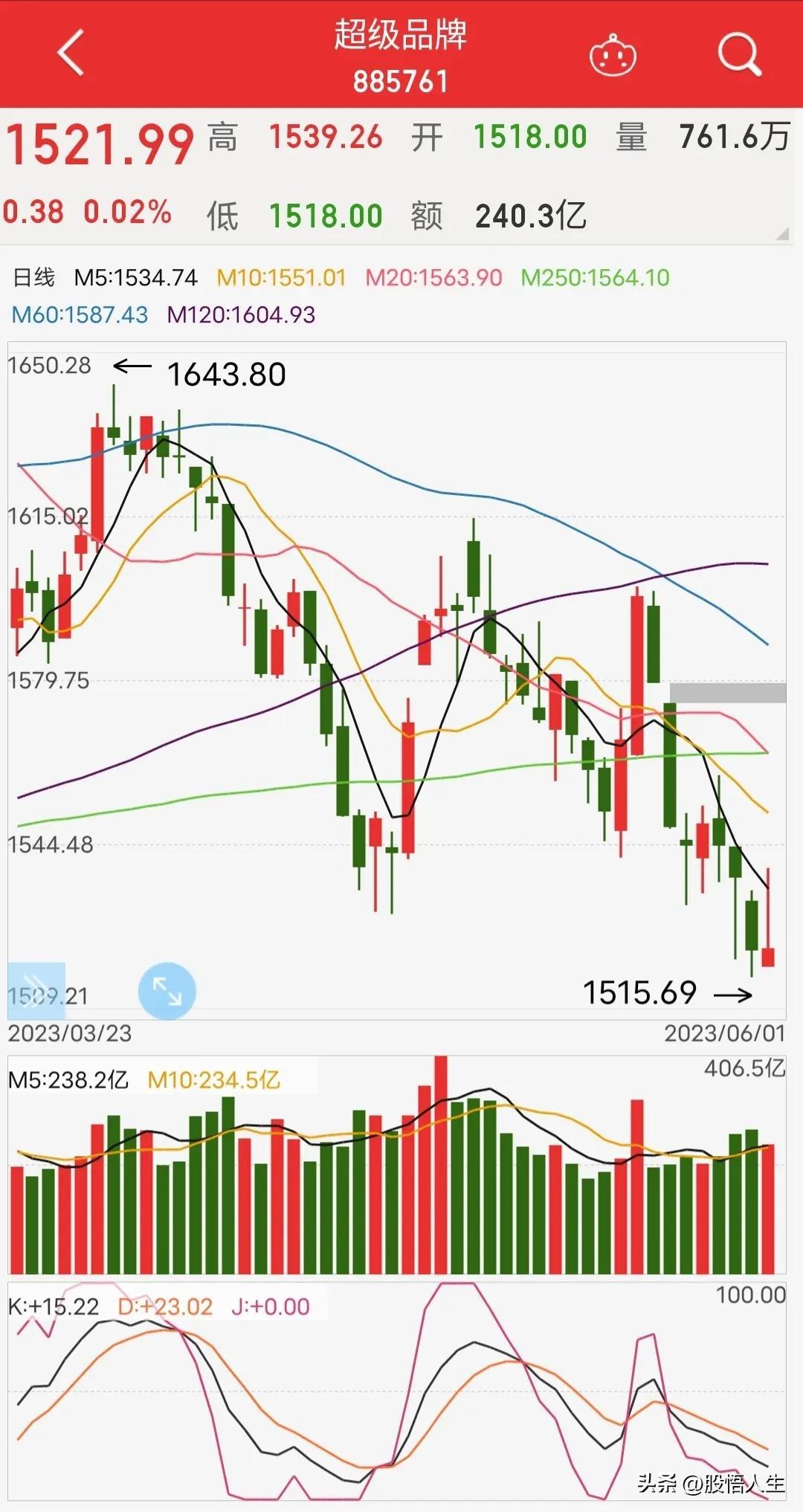Go back using the top-left arrow

[71, 53]
